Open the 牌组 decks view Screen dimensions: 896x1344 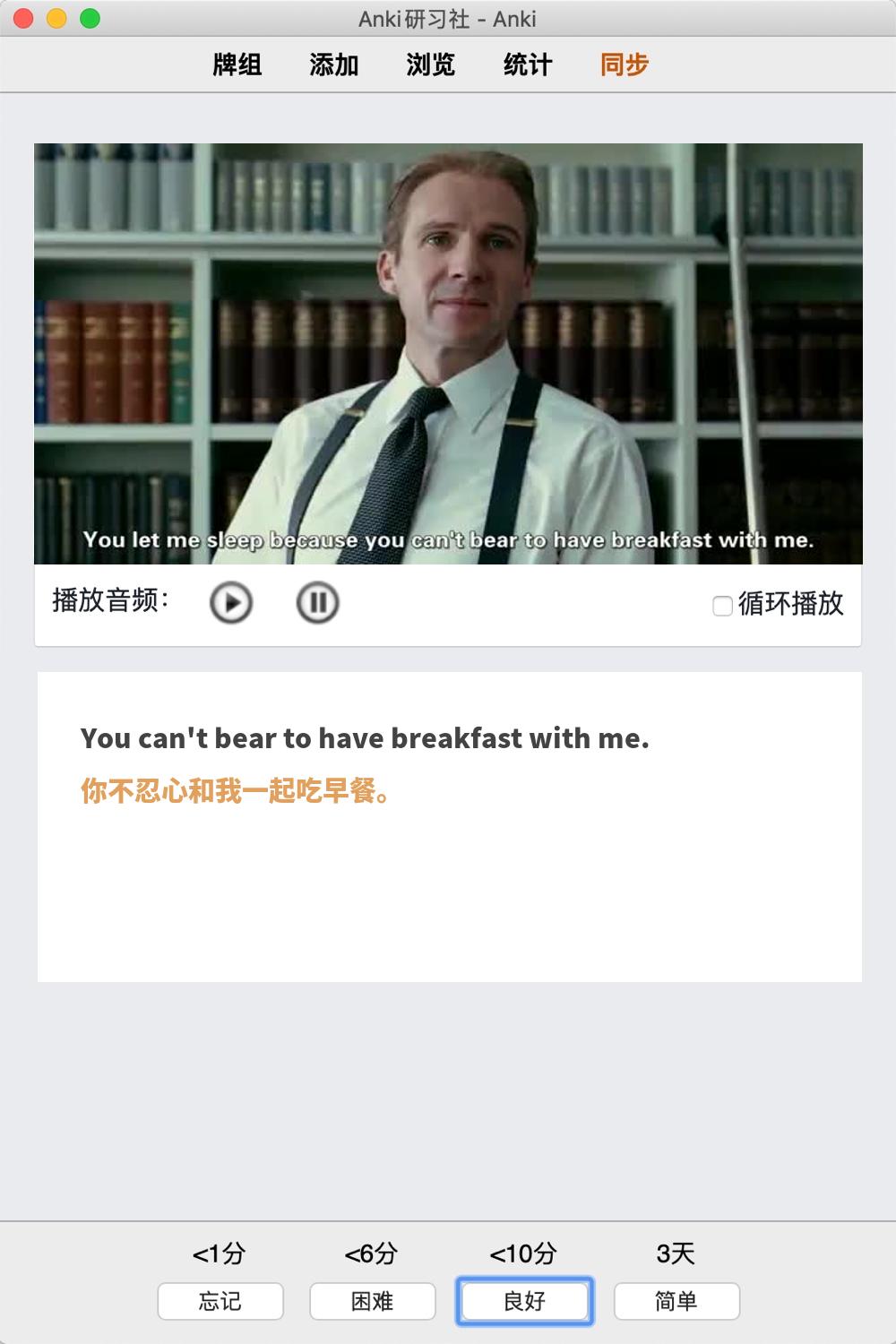[237, 65]
